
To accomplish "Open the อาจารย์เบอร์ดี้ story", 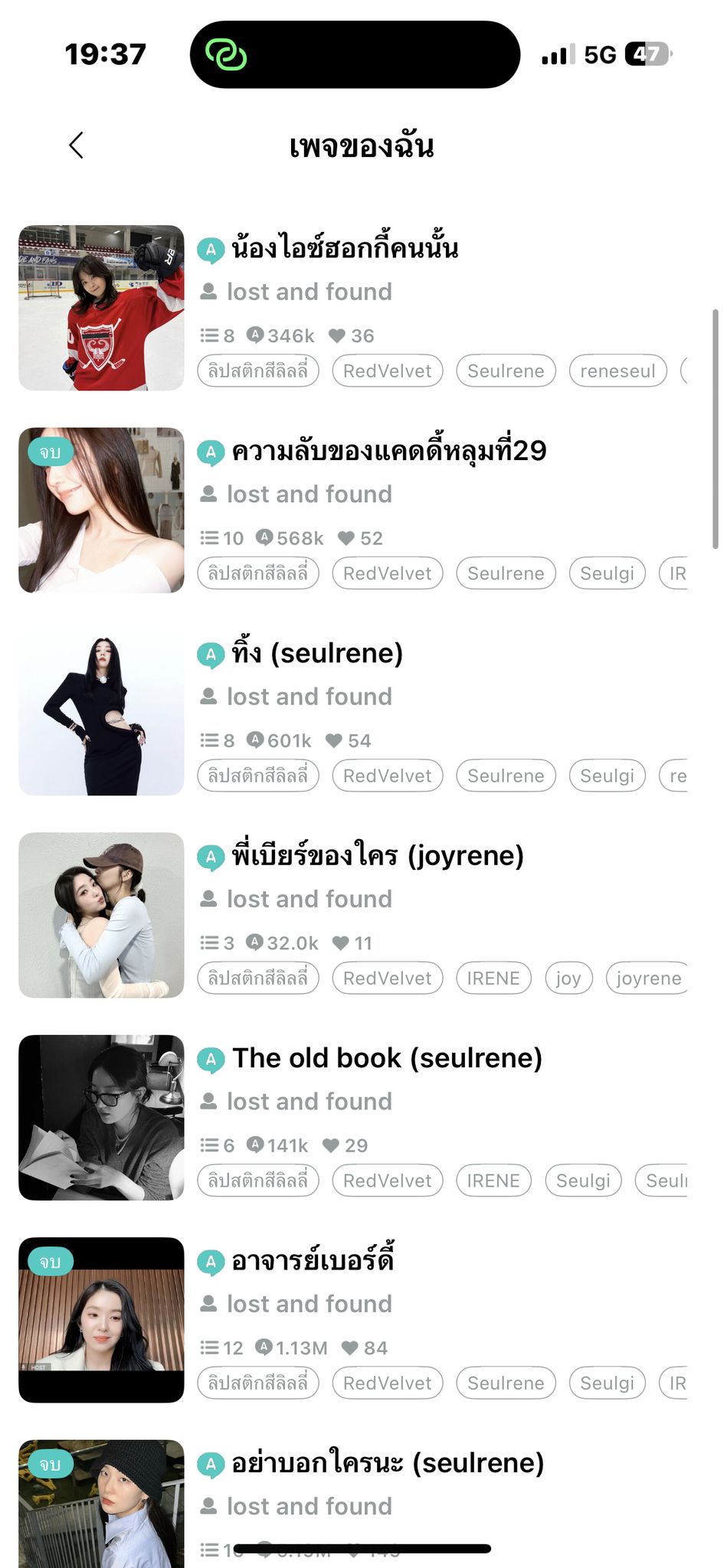I will [x=313, y=1260].
